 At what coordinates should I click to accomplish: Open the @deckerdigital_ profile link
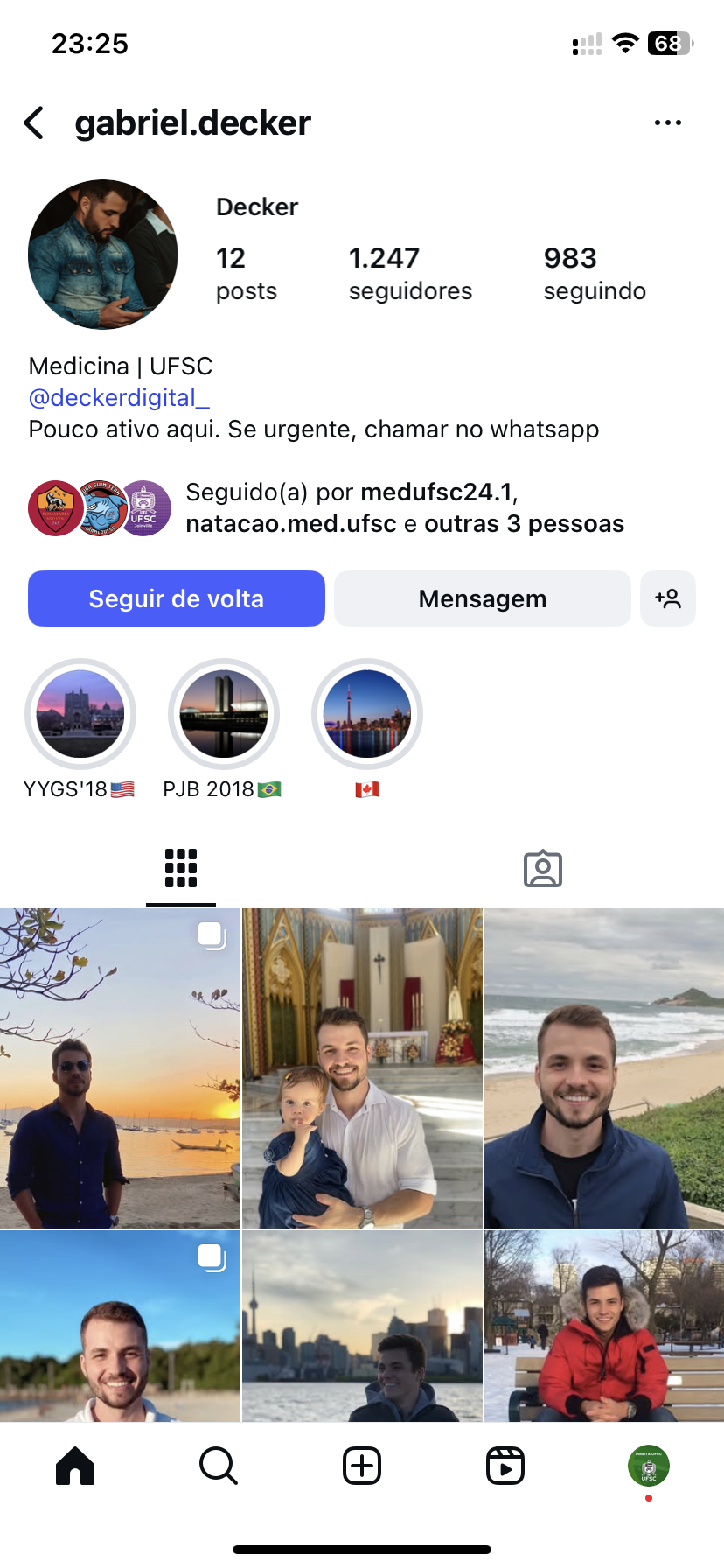119,398
